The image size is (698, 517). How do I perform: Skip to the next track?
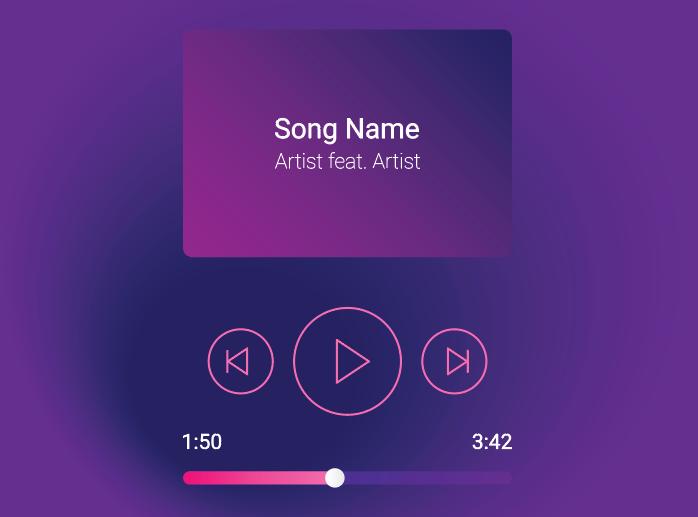[454, 361]
